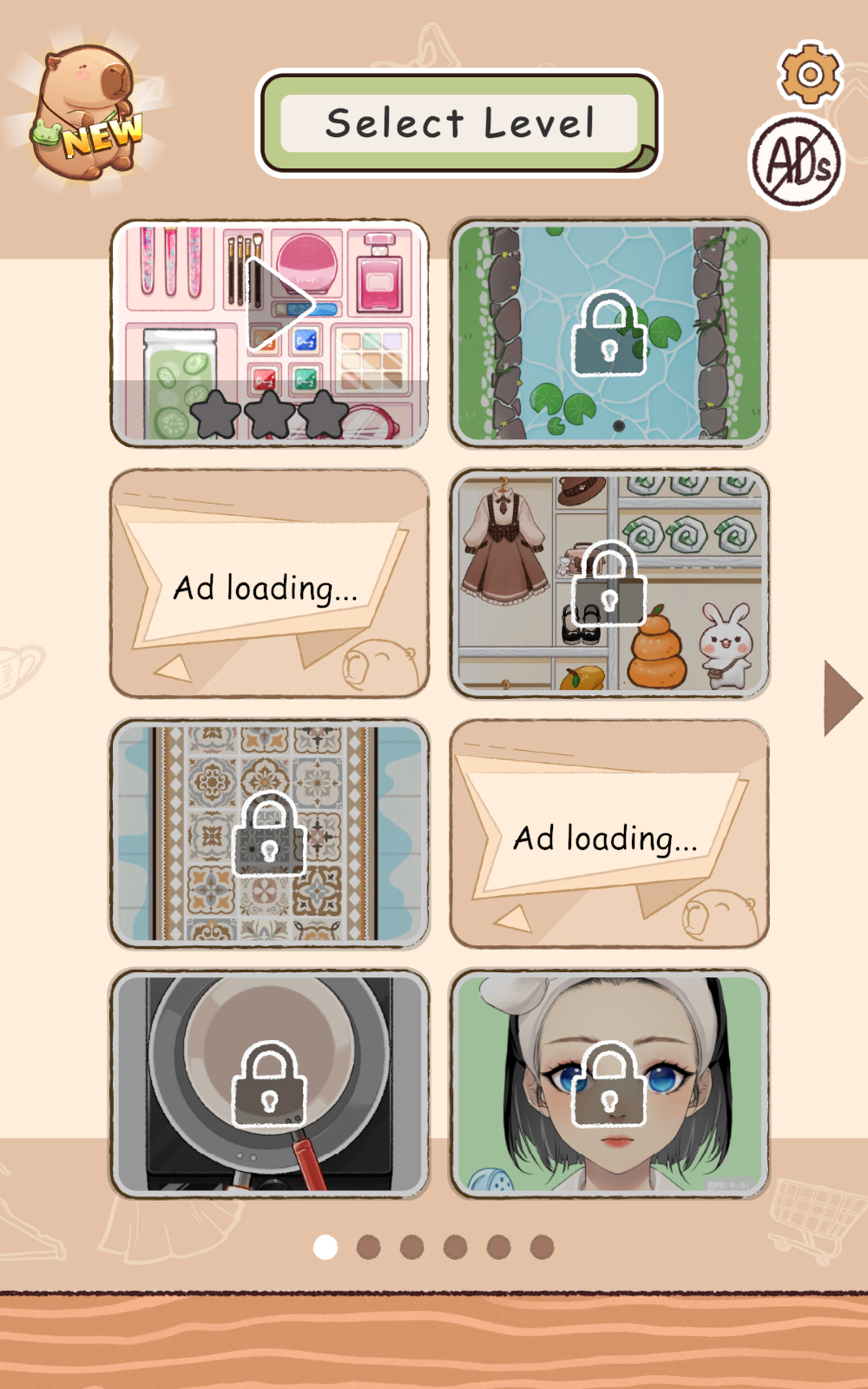Open the settings gear
Image resolution: width=868 pixels, height=1389 pixels.
pyautogui.click(x=809, y=75)
